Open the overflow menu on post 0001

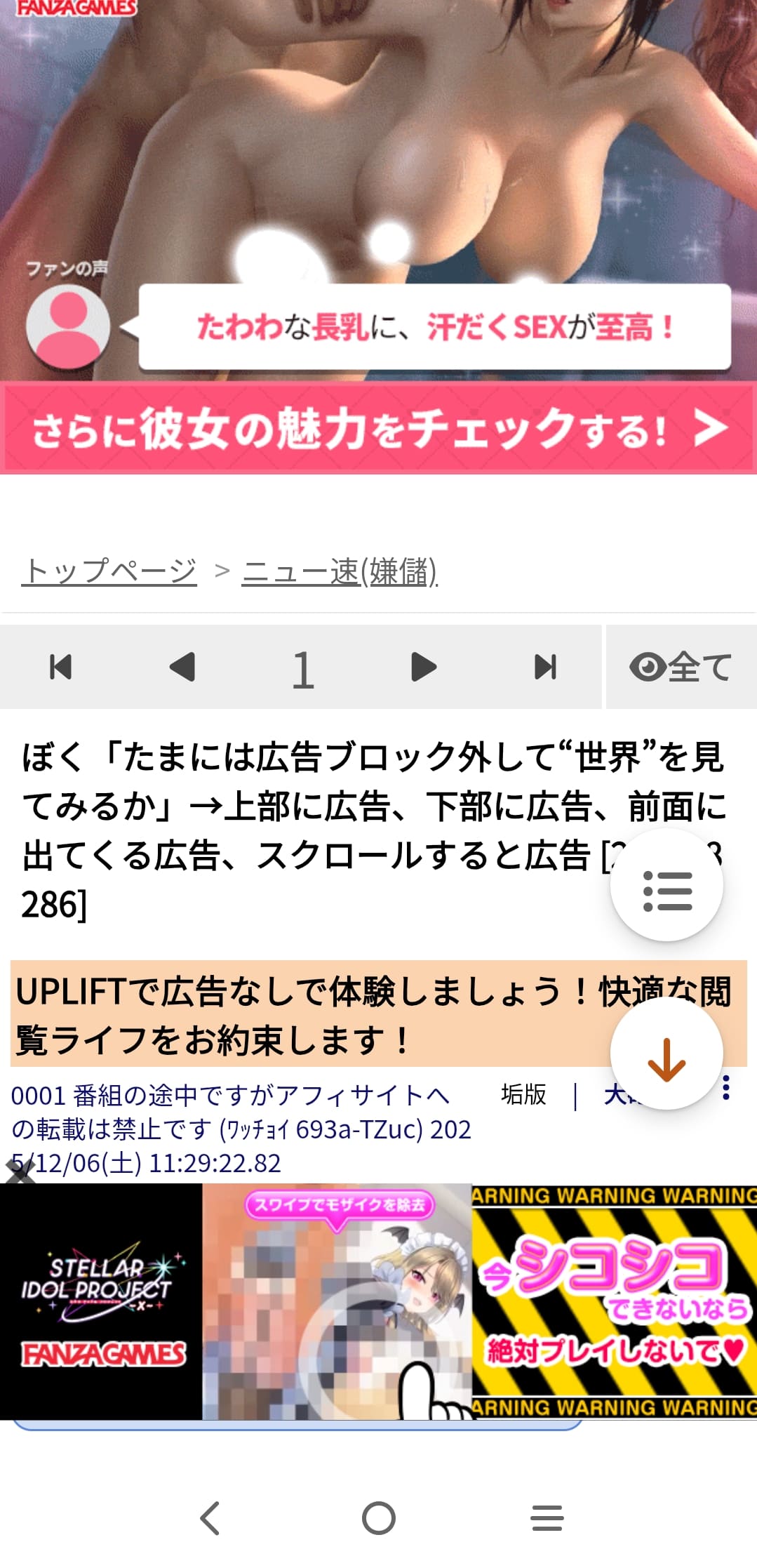point(726,1088)
